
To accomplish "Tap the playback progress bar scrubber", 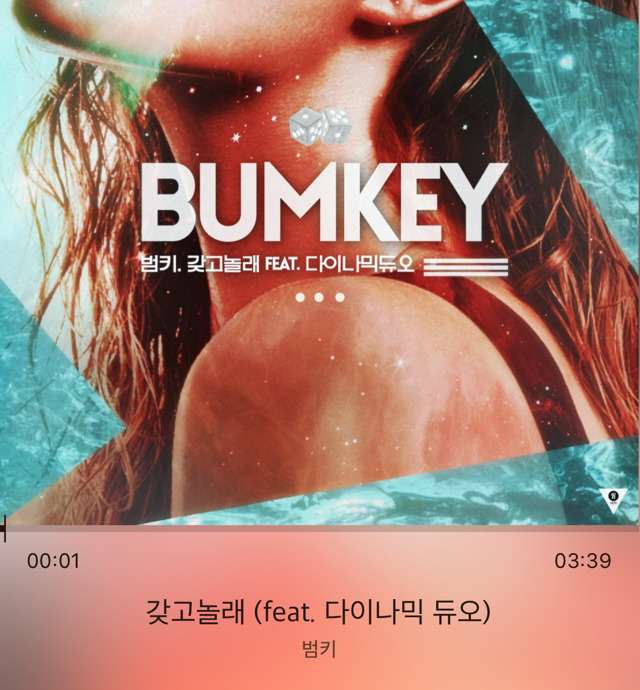I will coord(3,529).
